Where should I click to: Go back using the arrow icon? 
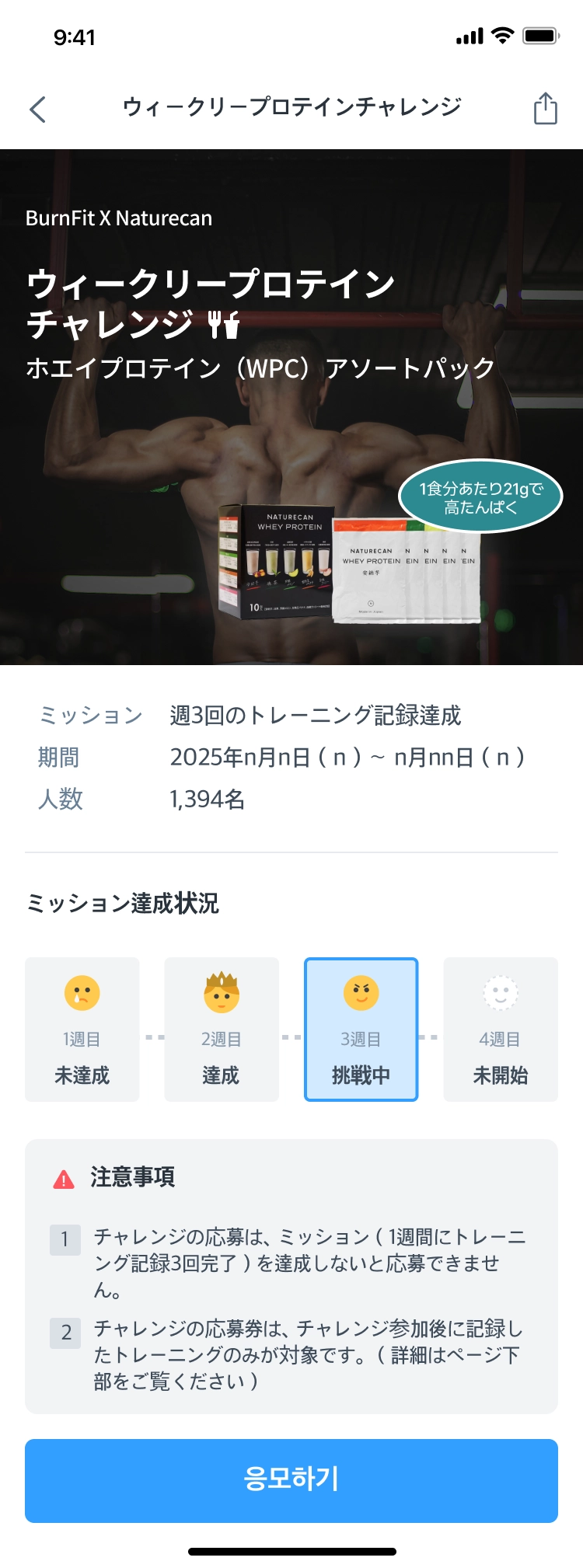37,110
